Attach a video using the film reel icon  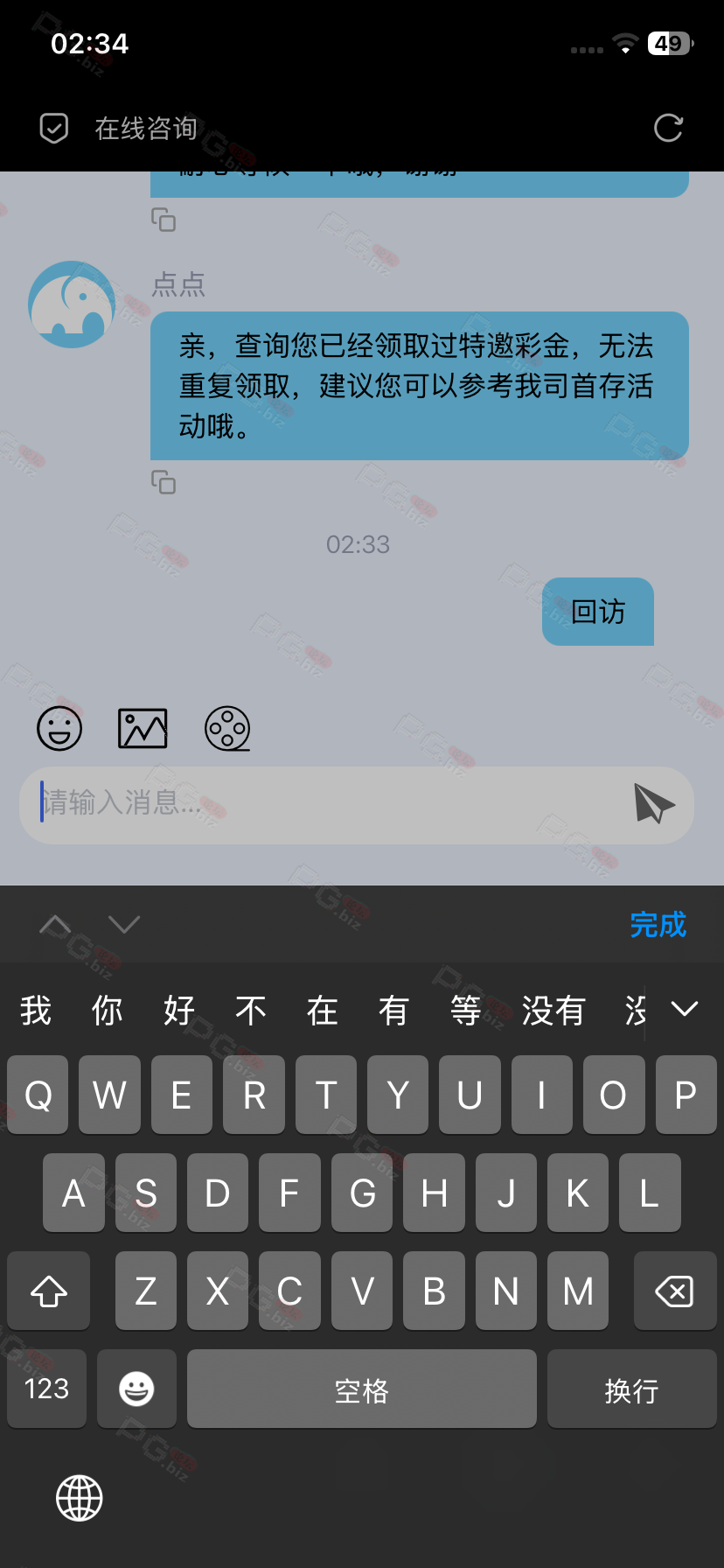(x=227, y=728)
